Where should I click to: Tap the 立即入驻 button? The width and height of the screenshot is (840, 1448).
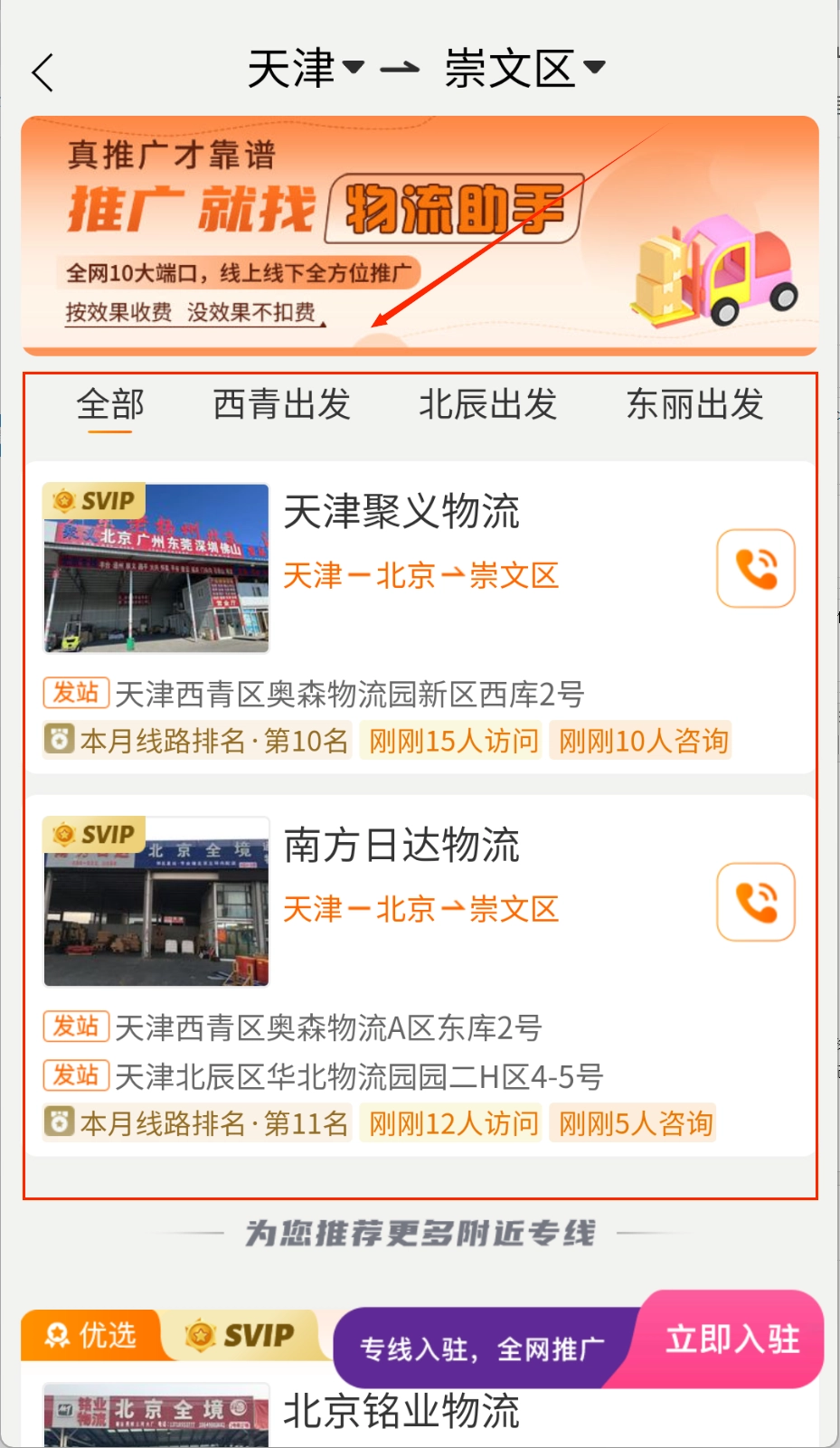(x=732, y=1339)
